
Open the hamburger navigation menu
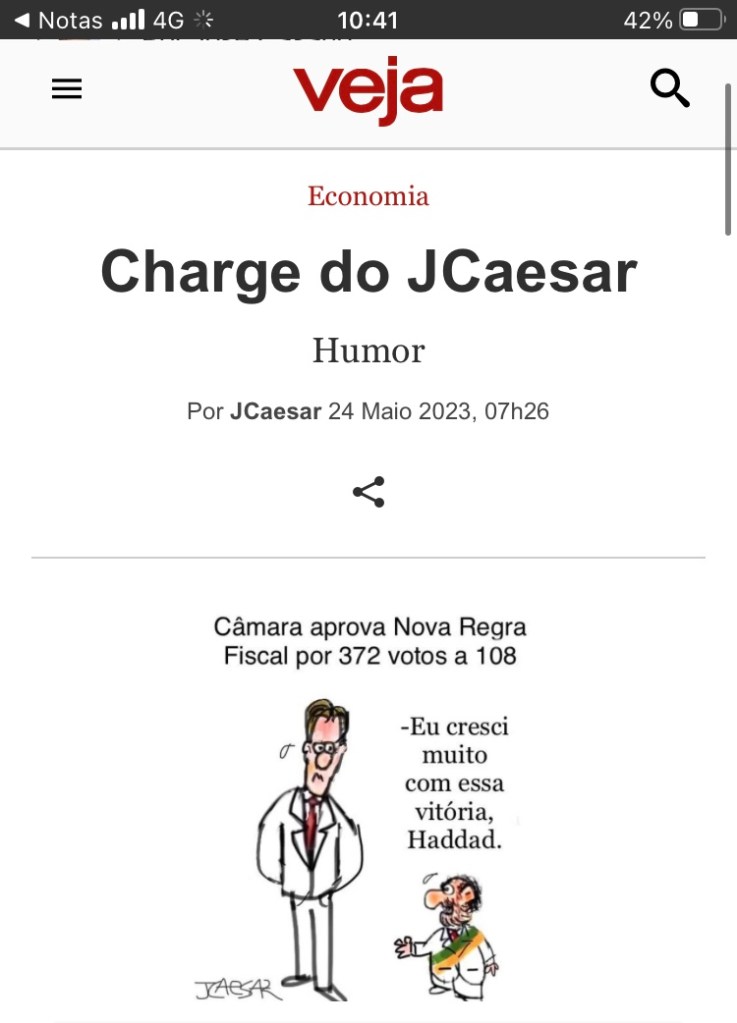click(67, 90)
